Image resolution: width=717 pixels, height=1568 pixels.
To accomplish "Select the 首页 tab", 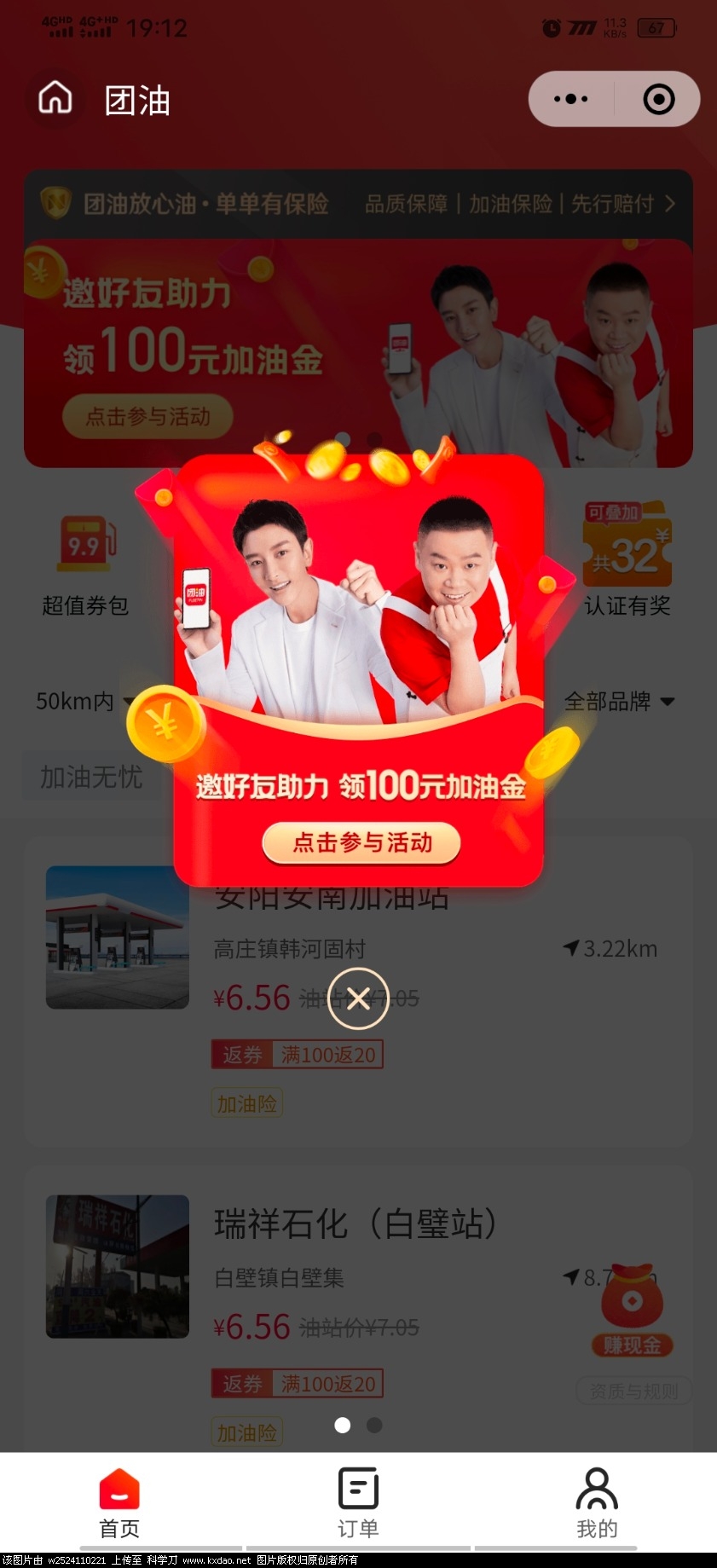I will 119,1502.
